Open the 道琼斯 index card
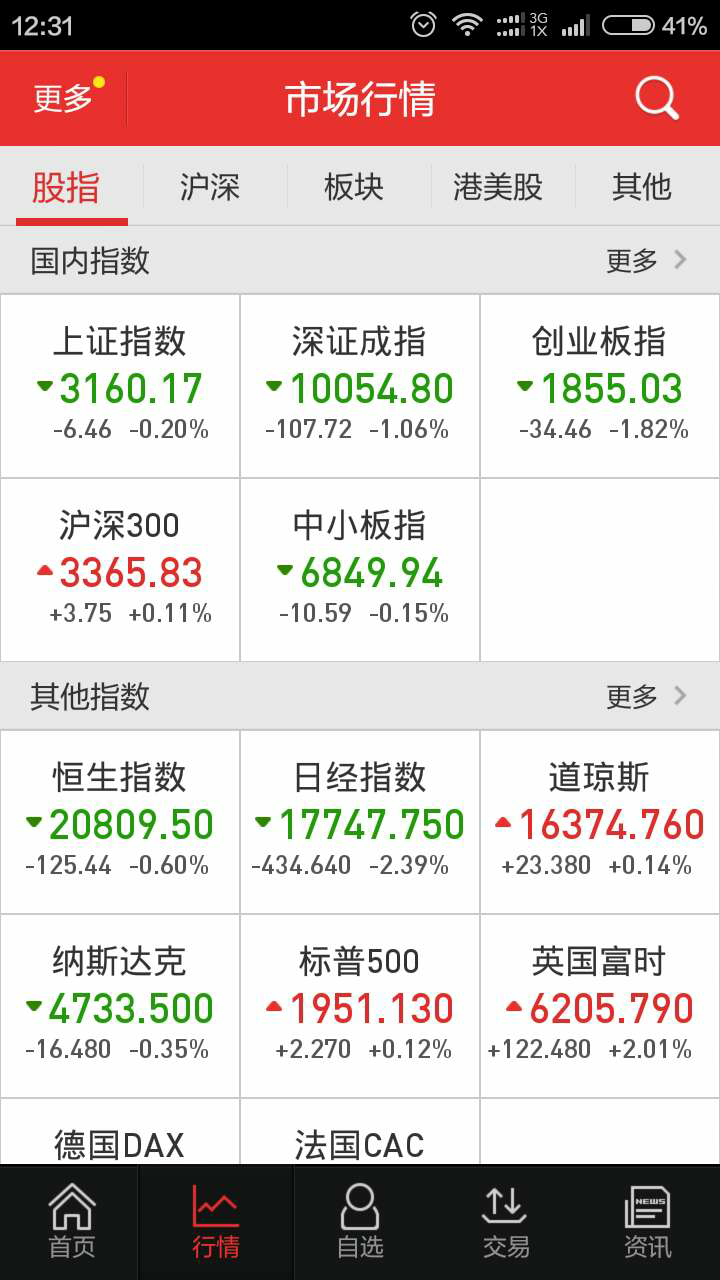 point(600,822)
